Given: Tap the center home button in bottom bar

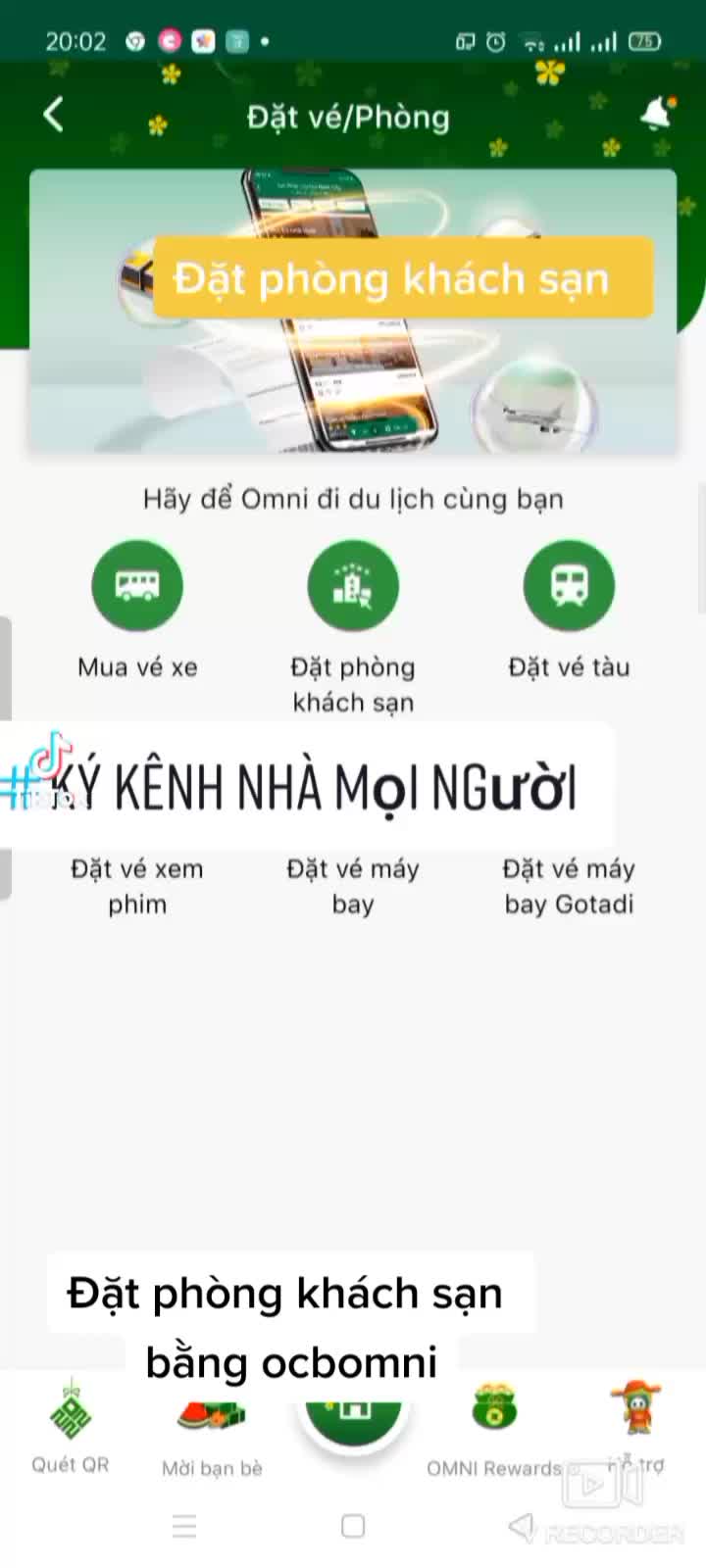Looking at the screenshot, I should coord(353,1411).
